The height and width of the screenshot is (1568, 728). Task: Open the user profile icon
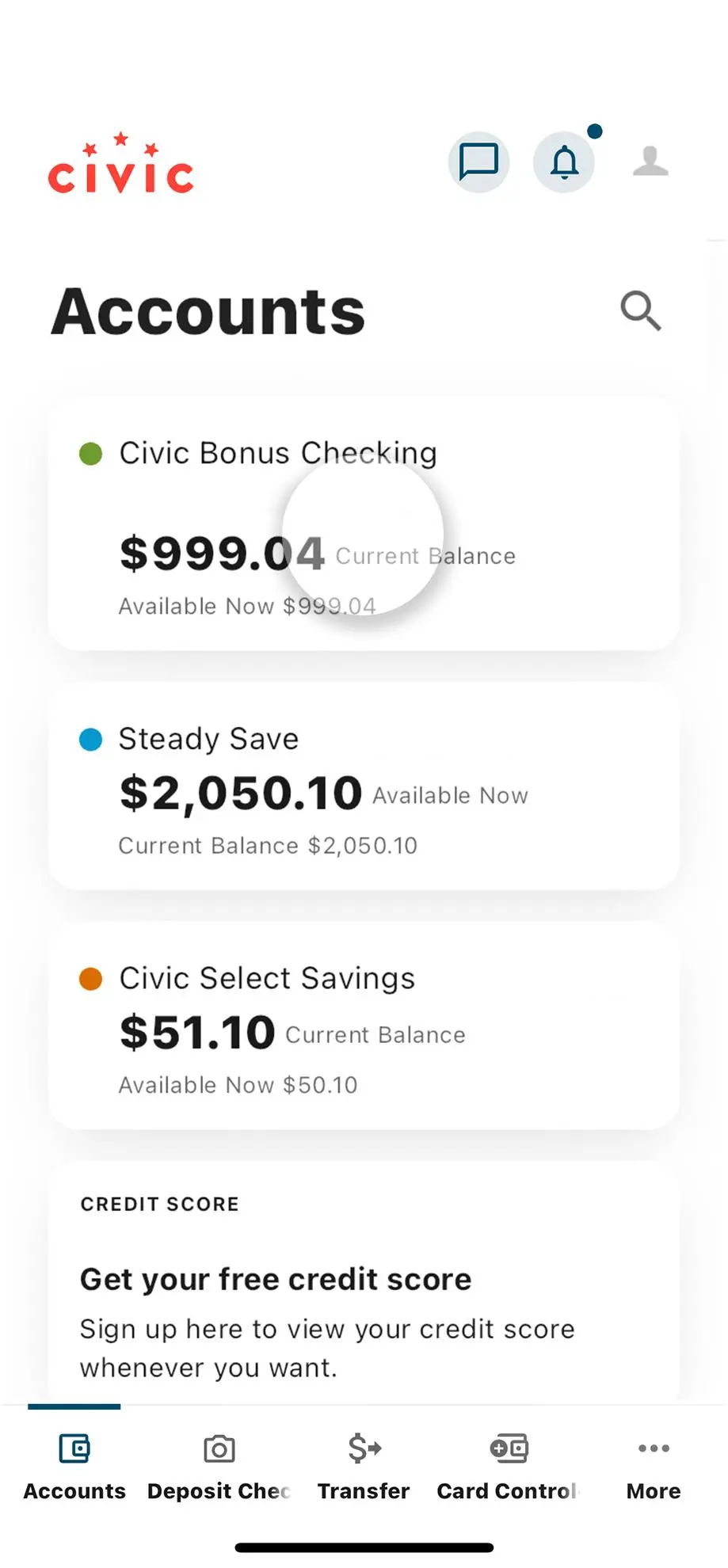point(650,162)
